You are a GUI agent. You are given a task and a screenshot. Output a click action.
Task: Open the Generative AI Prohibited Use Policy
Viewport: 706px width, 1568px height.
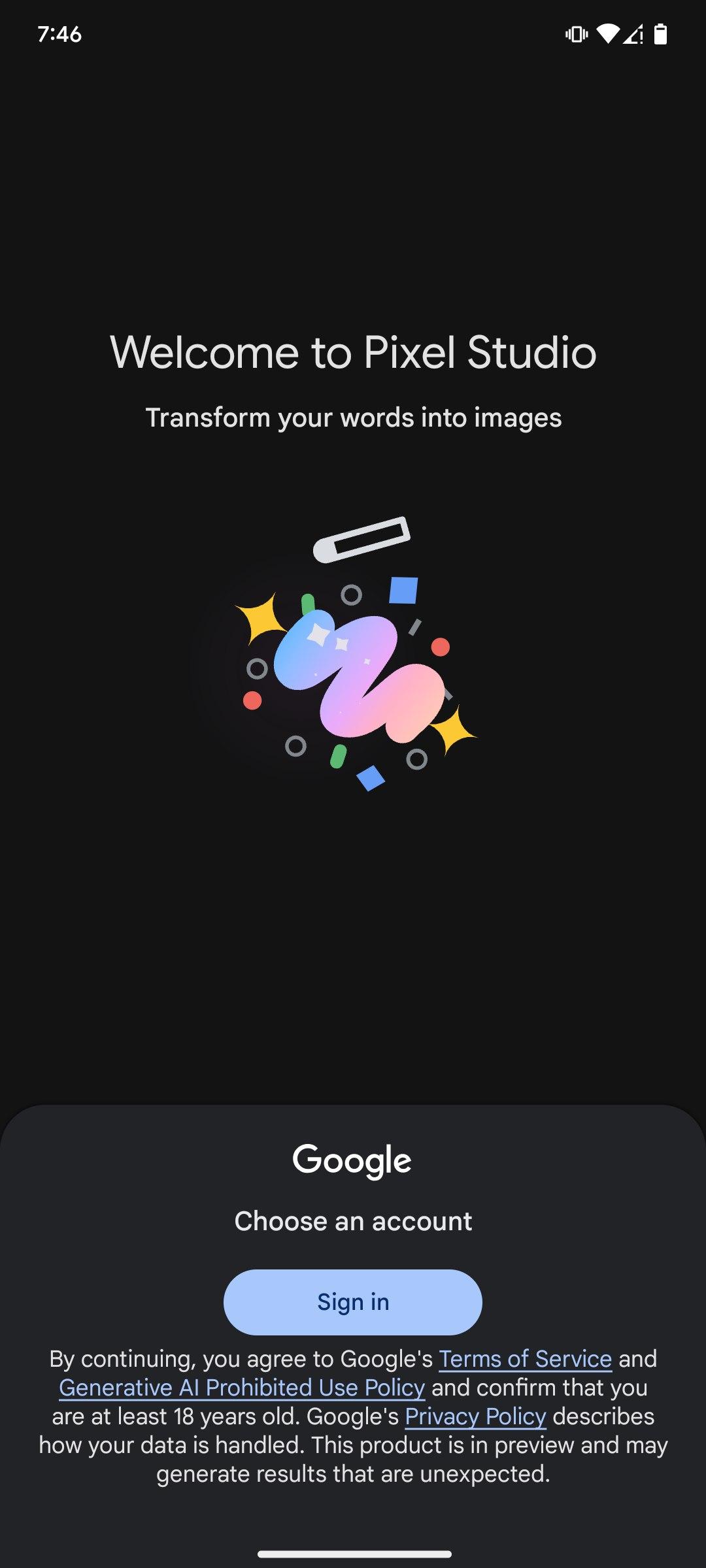tap(242, 1388)
